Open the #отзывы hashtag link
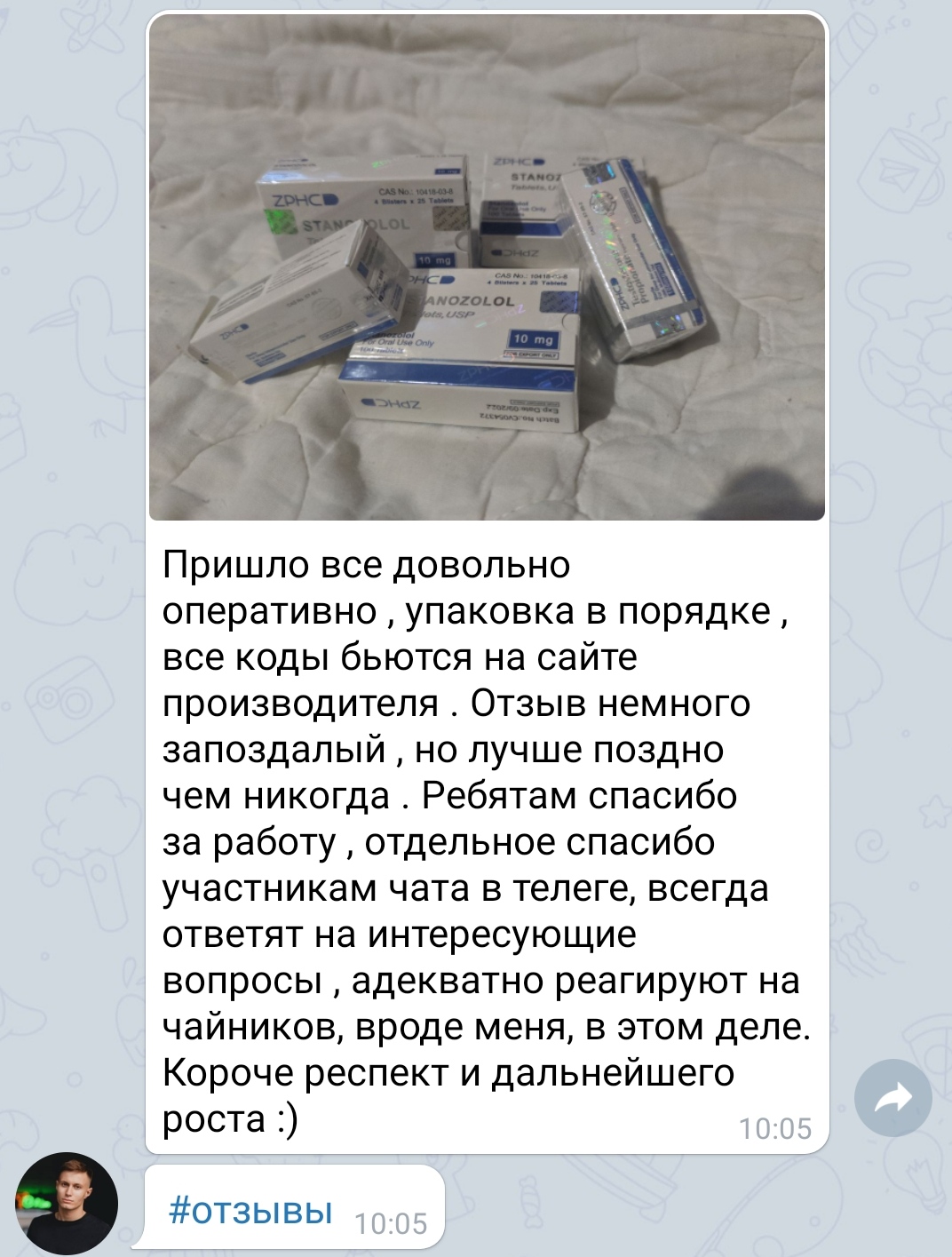 [250, 1211]
